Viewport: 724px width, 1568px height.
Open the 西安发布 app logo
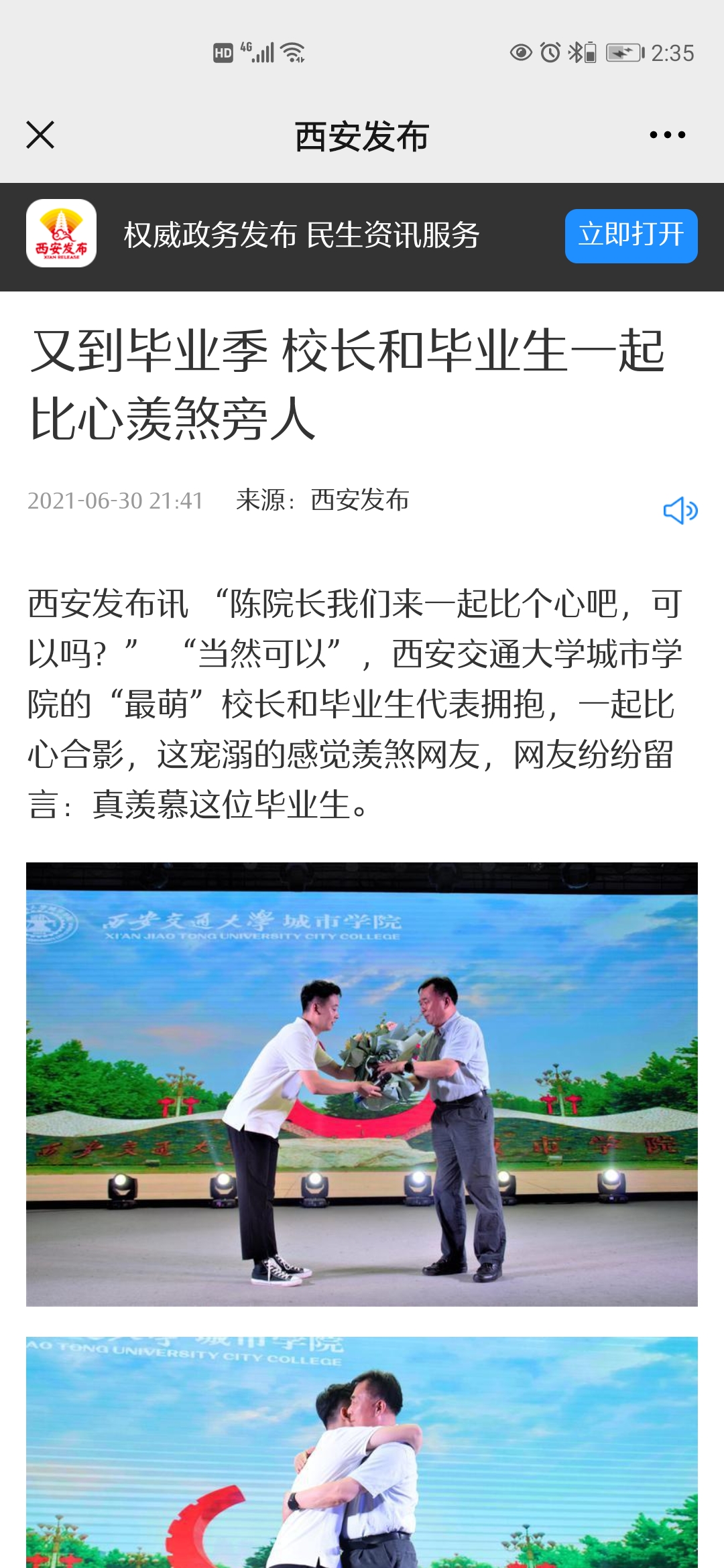[62, 234]
